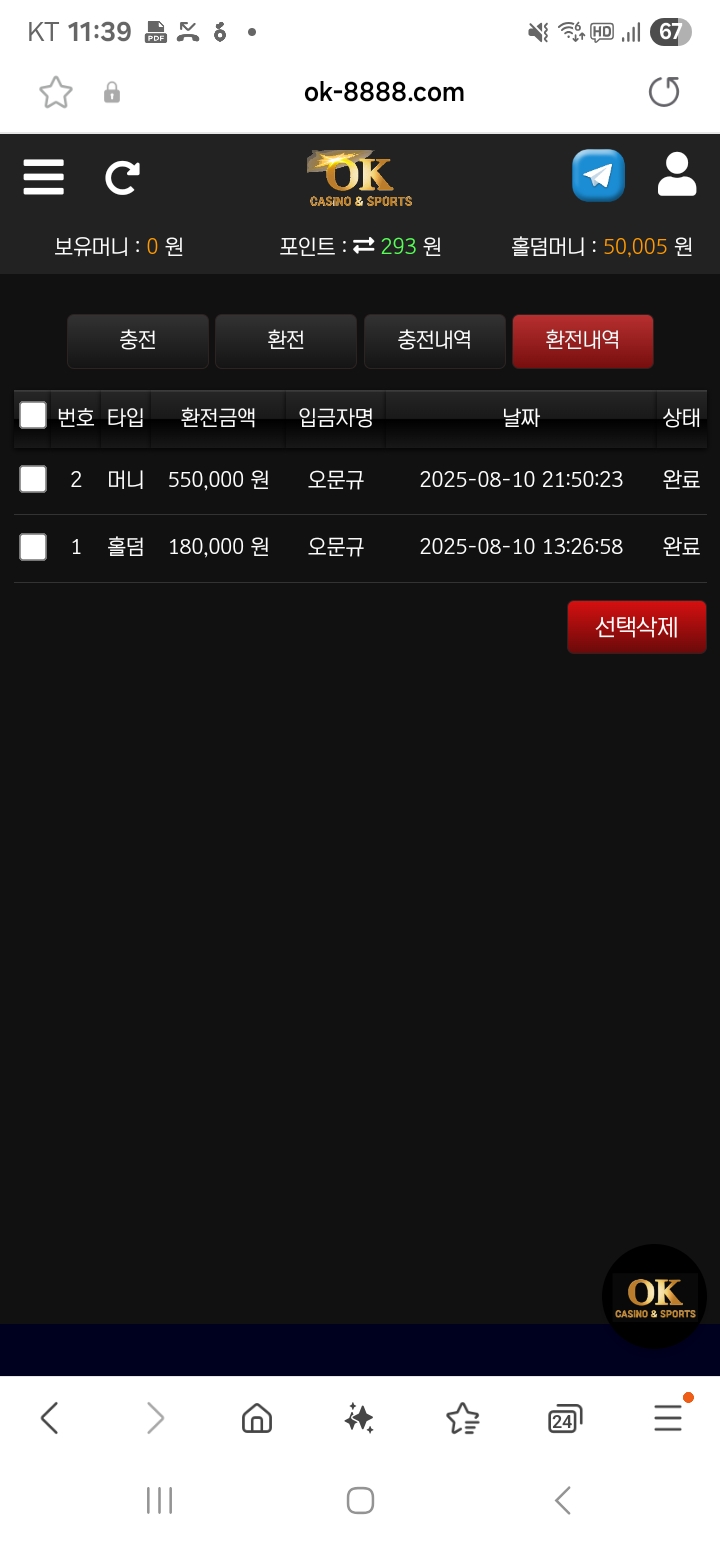Go to the browser home page

pyautogui.click(x=257, y=1418)
